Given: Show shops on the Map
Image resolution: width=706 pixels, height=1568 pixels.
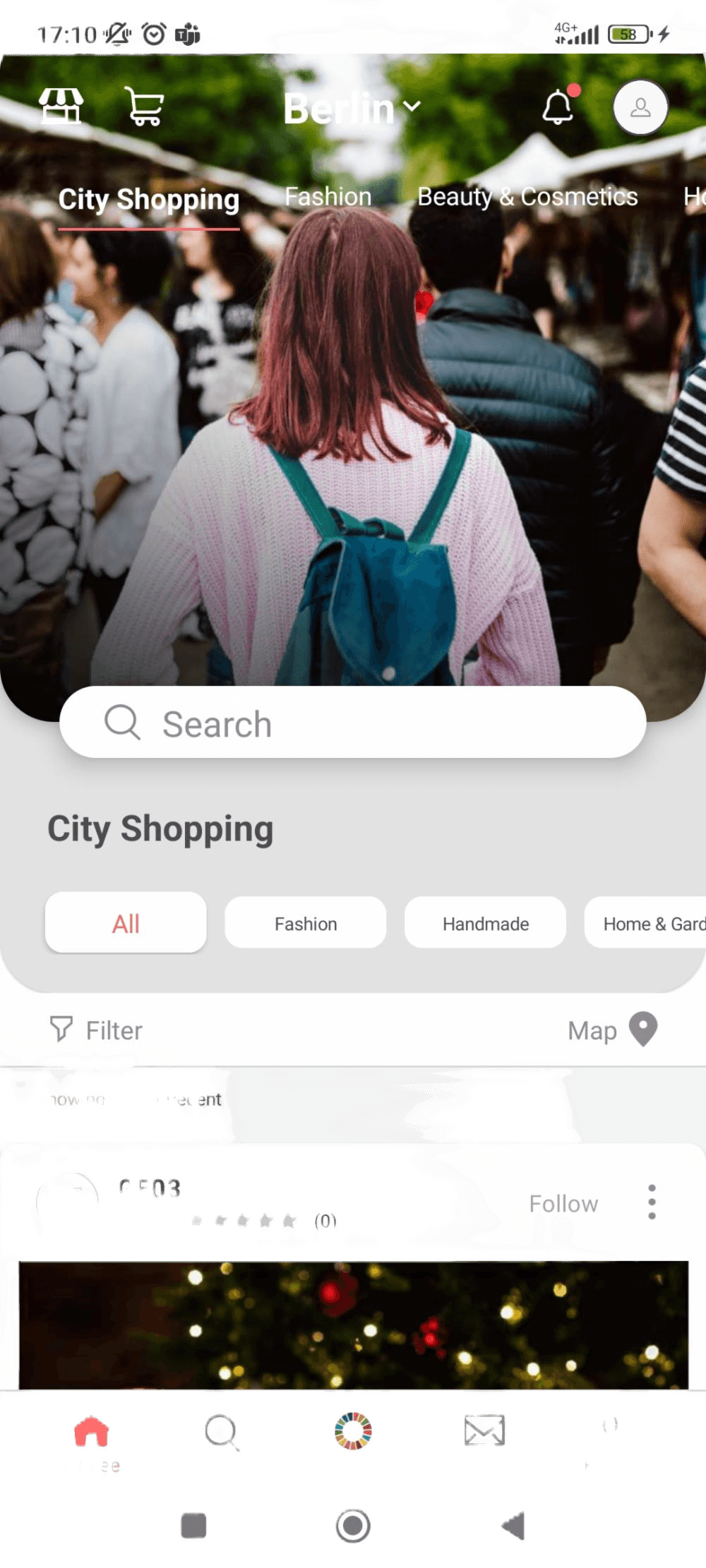Looking at the screenshot, I should (612, 1030).
